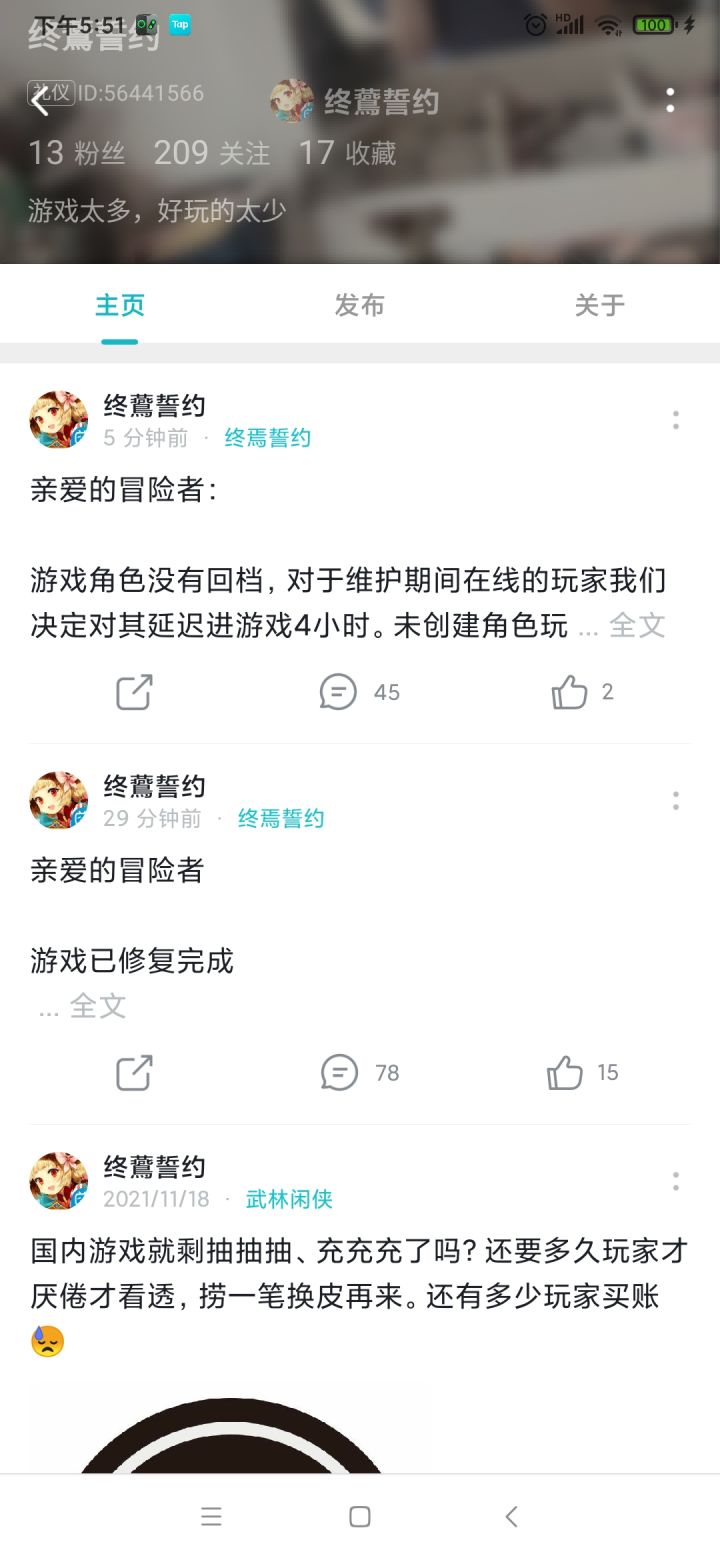This screenshot has width=720, height=1560.
Task: Share the 游戏已修复完成 post
Action: (134, 1072)
